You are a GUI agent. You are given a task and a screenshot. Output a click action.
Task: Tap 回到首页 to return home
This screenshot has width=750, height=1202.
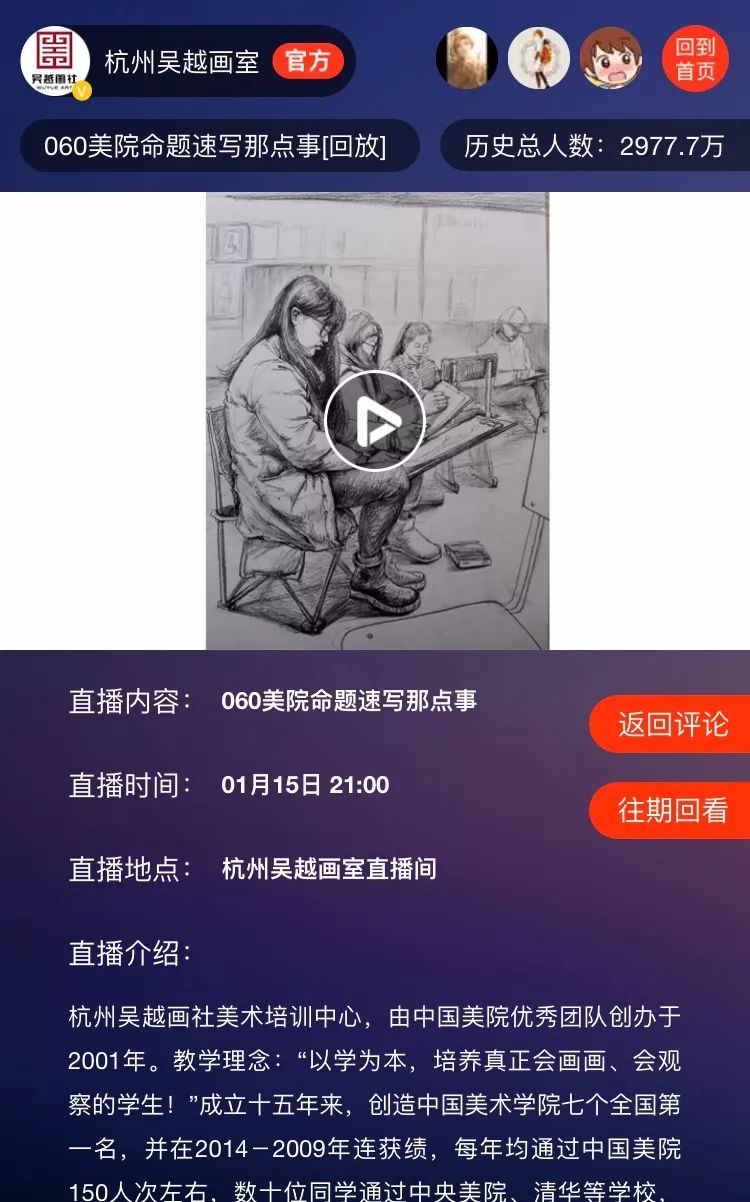pyautogui.click(x=695, y=59)
